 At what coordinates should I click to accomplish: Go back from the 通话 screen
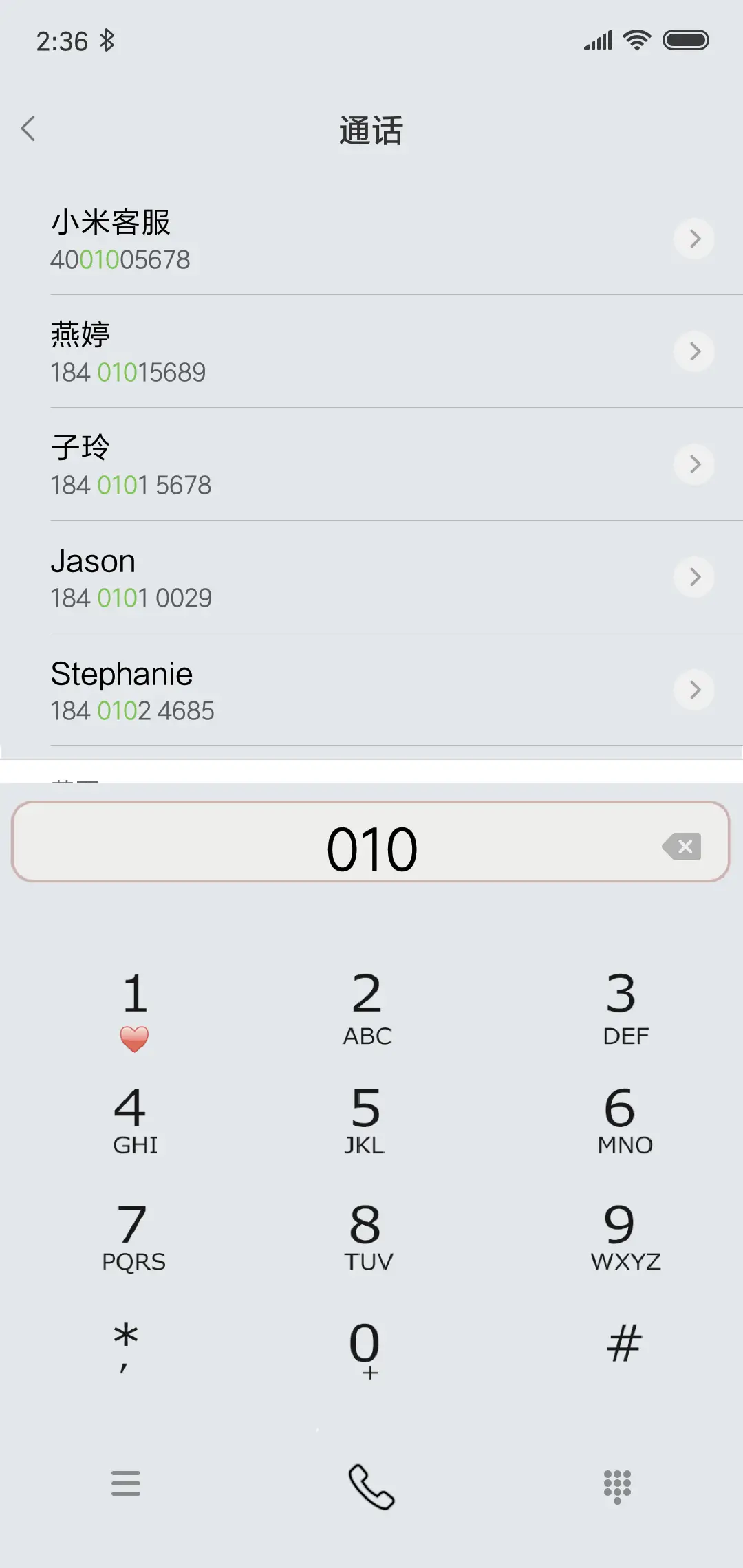tap(28, 129)
